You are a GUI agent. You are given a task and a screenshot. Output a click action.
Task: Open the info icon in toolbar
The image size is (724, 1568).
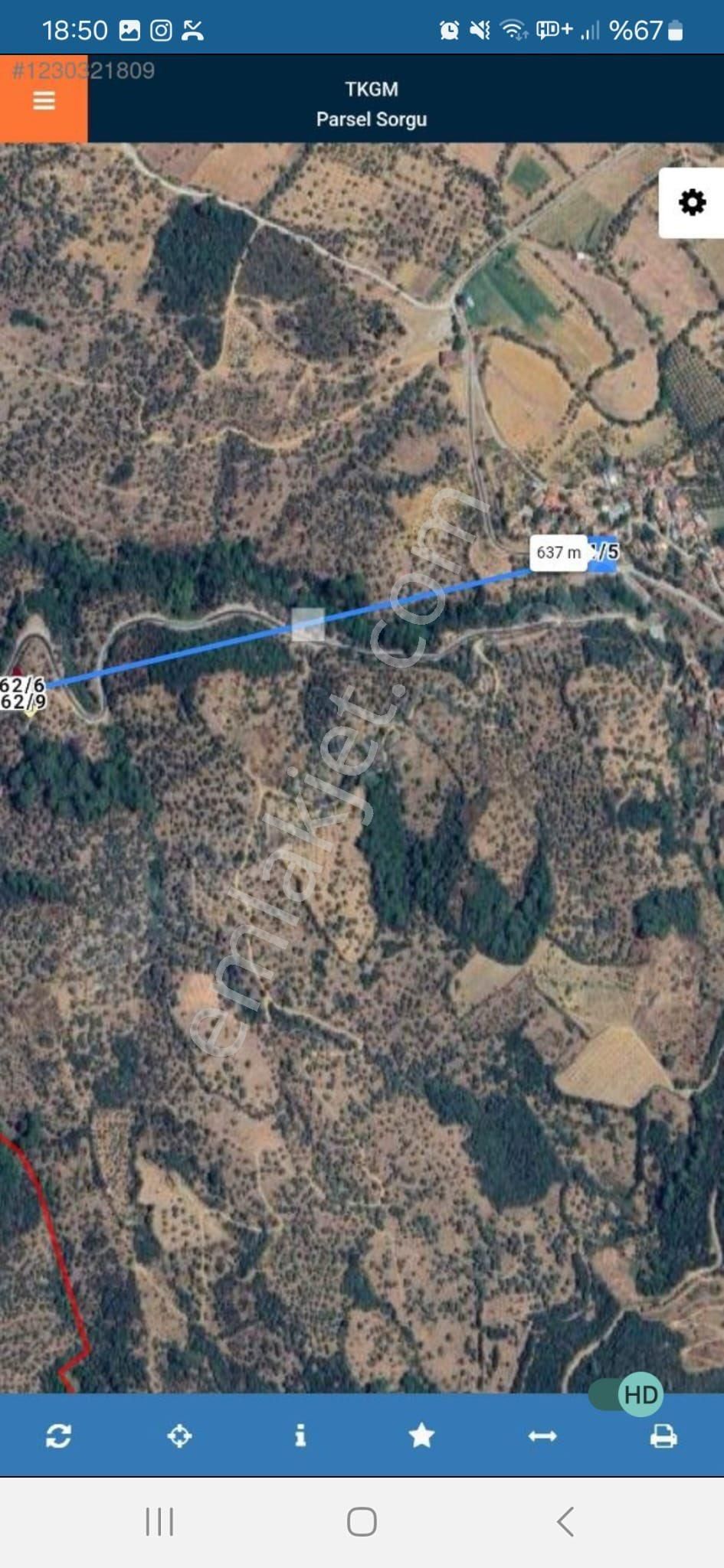pyautogui.click(x=300, y=1436)
